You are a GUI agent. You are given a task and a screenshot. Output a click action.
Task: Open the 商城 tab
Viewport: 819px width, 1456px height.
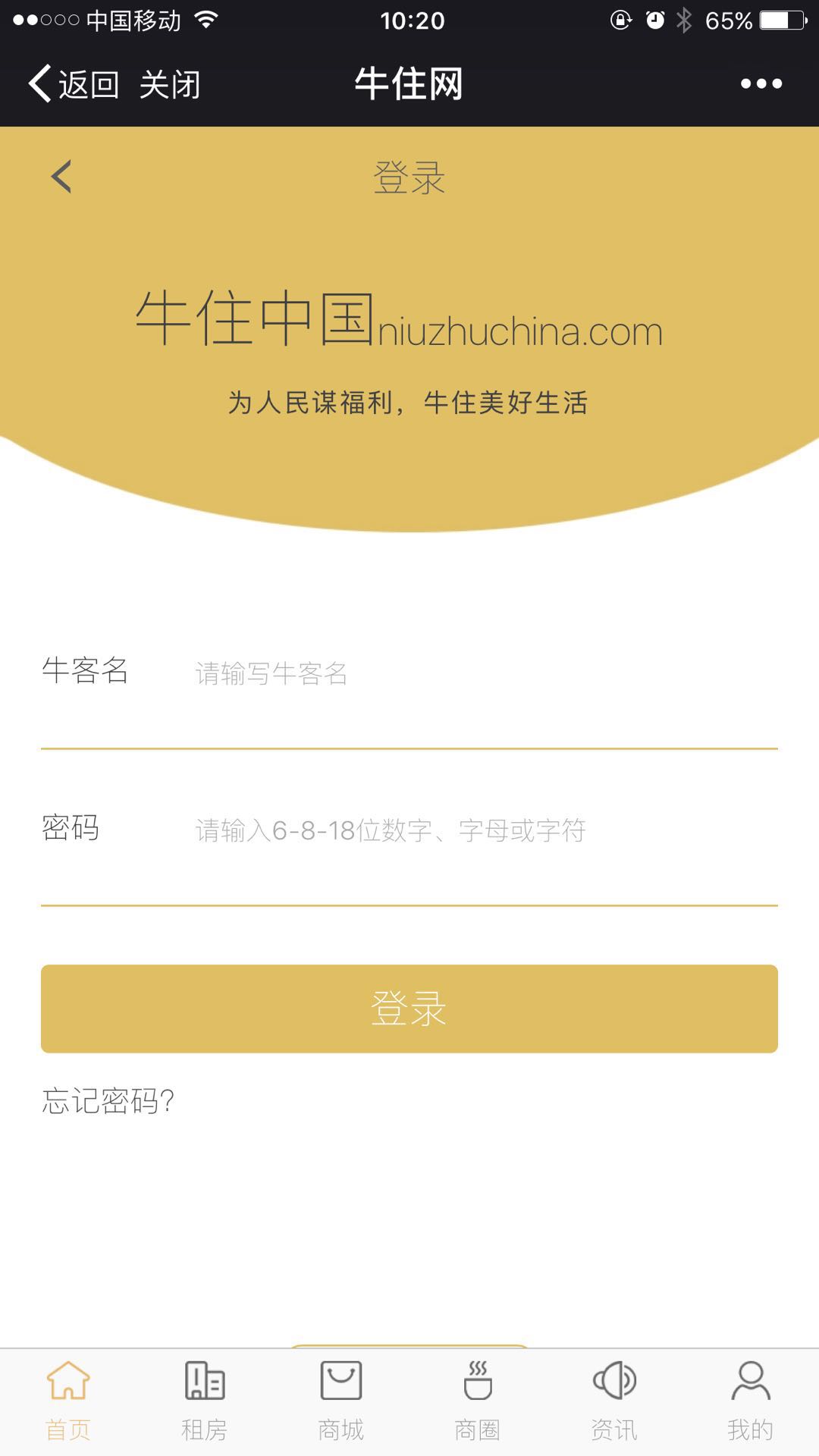coord(341,1401)
